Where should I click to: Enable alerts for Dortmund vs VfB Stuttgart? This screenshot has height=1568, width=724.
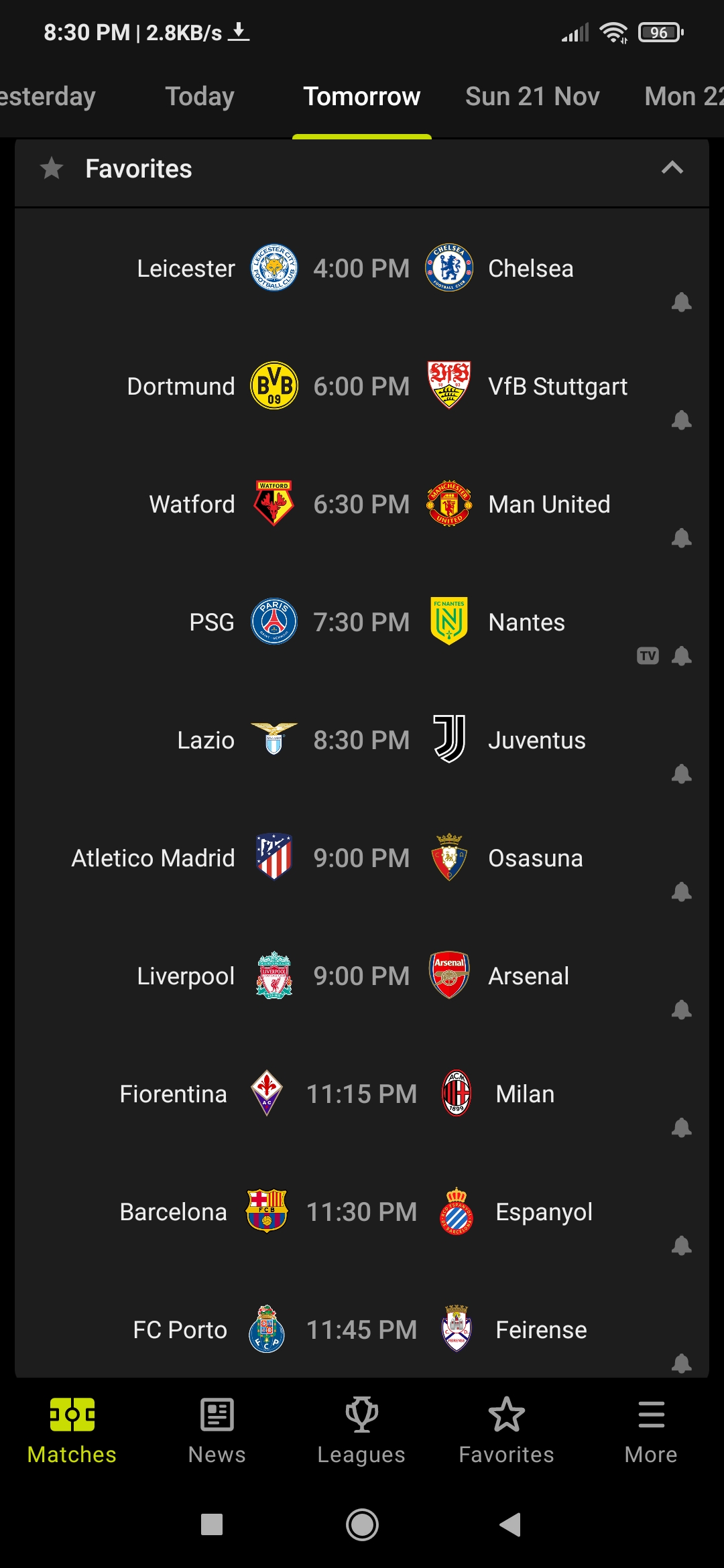tap(681, 420)
